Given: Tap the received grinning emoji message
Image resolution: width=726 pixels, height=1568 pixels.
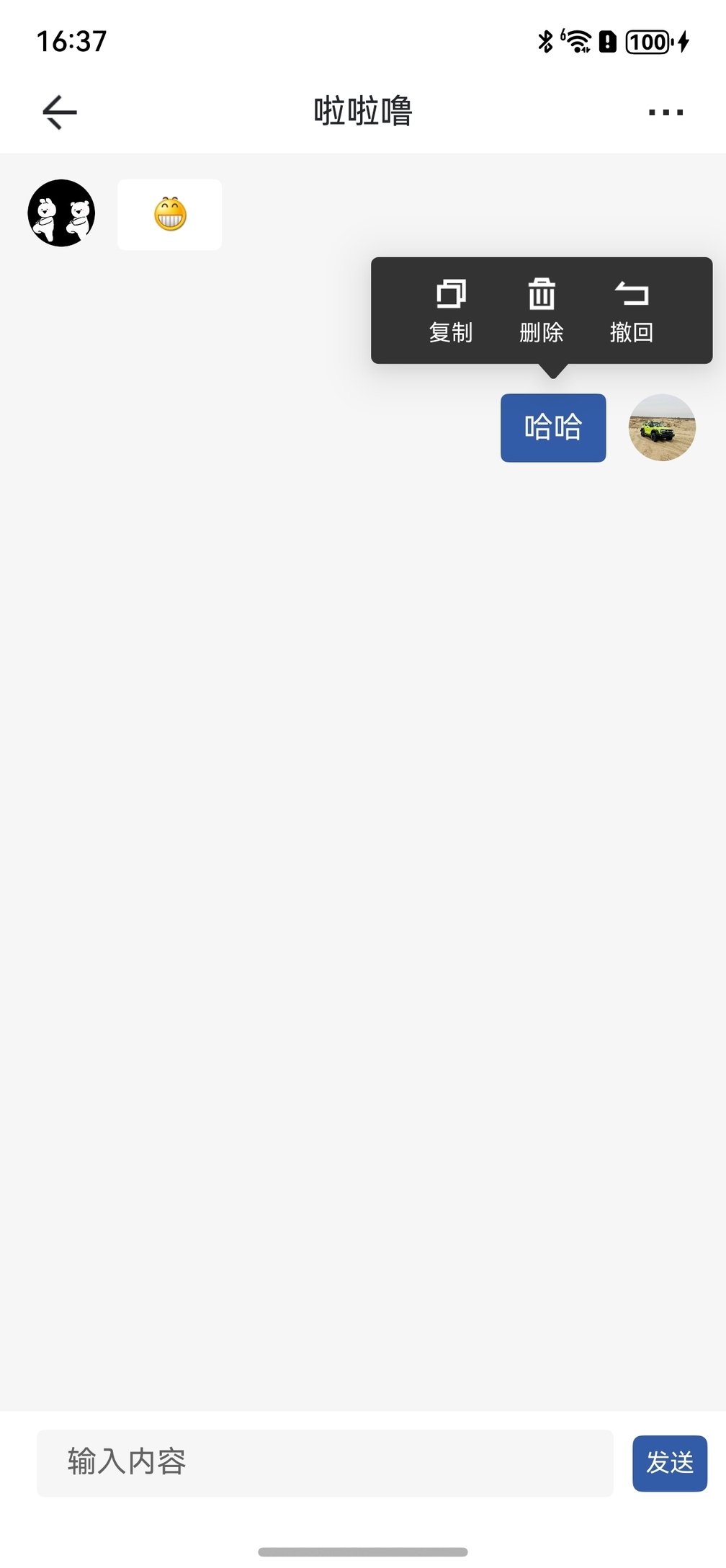Looking at the screenshot, I should [170, 215].
